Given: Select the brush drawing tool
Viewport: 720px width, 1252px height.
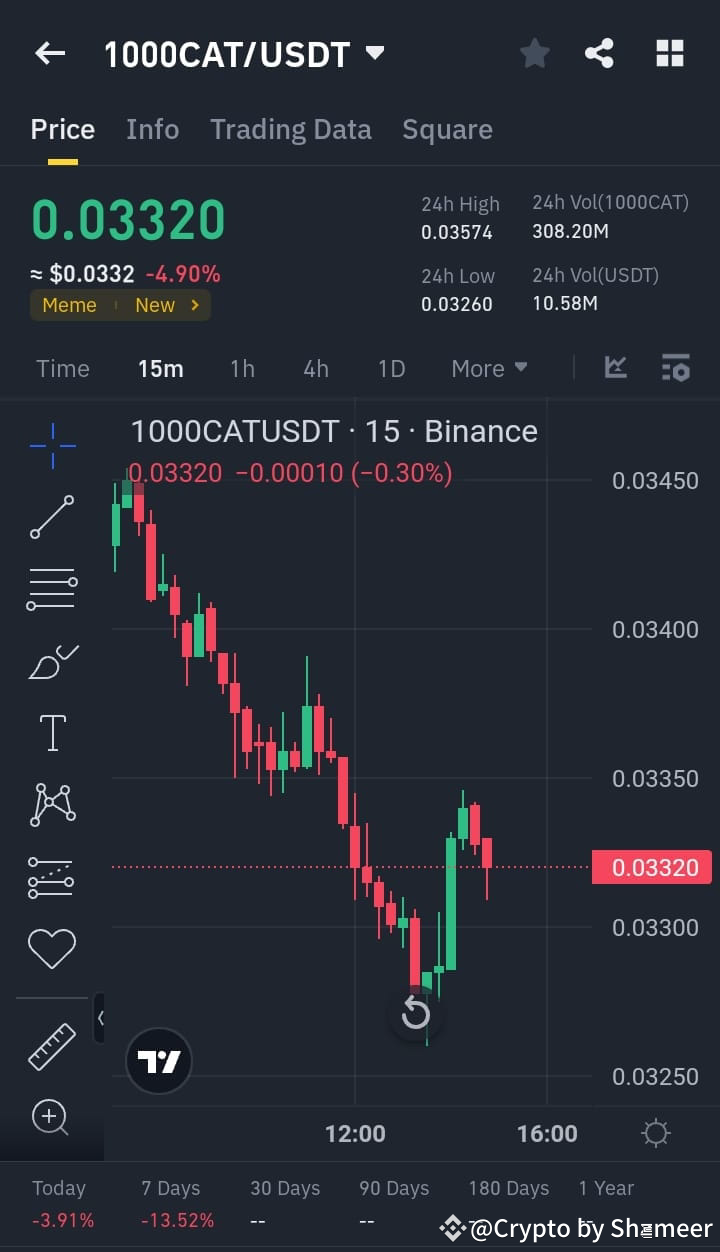Looking at the screenshot, I should (x=51, y=660).
